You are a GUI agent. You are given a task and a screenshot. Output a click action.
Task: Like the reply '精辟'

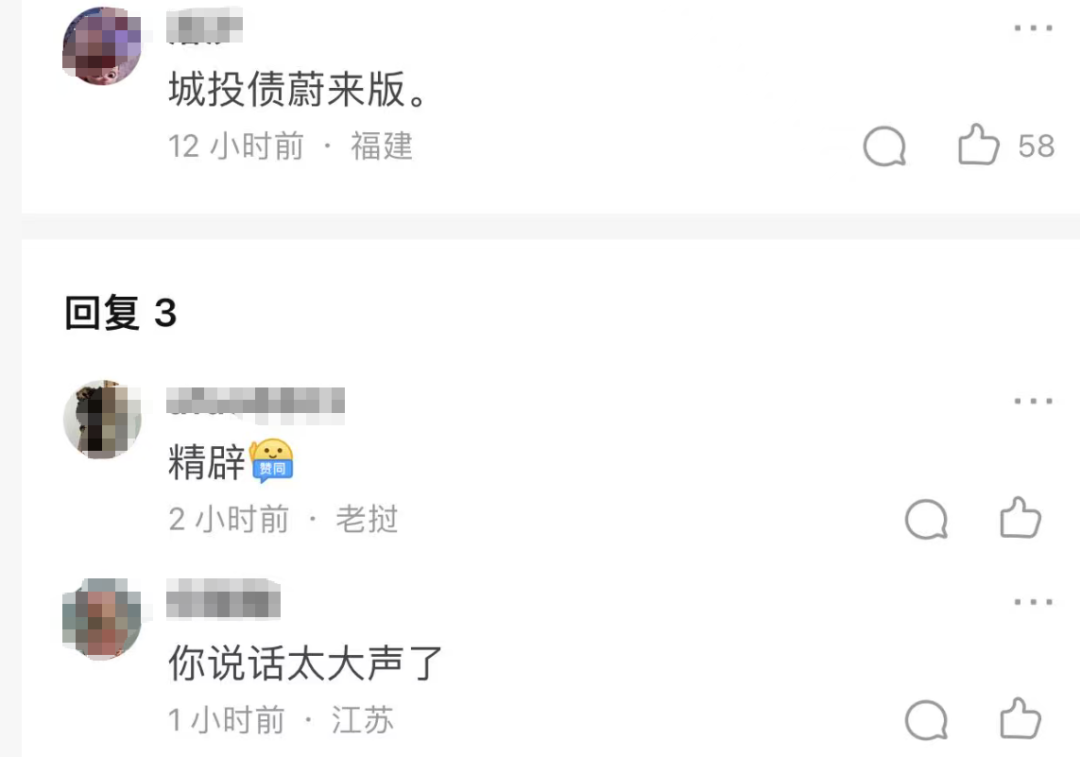(1021, 519)
